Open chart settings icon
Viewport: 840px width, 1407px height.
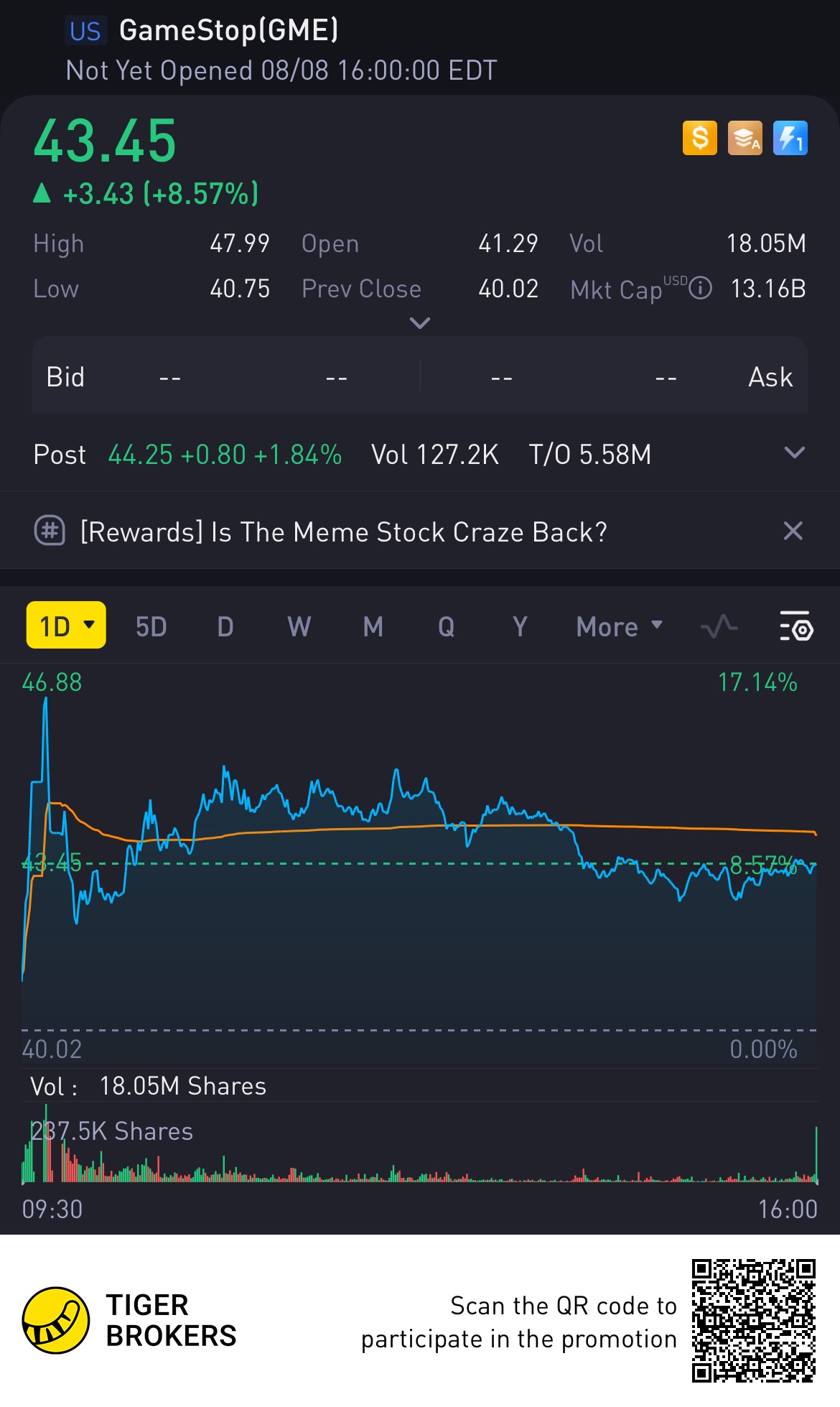[x=795, y=627]
